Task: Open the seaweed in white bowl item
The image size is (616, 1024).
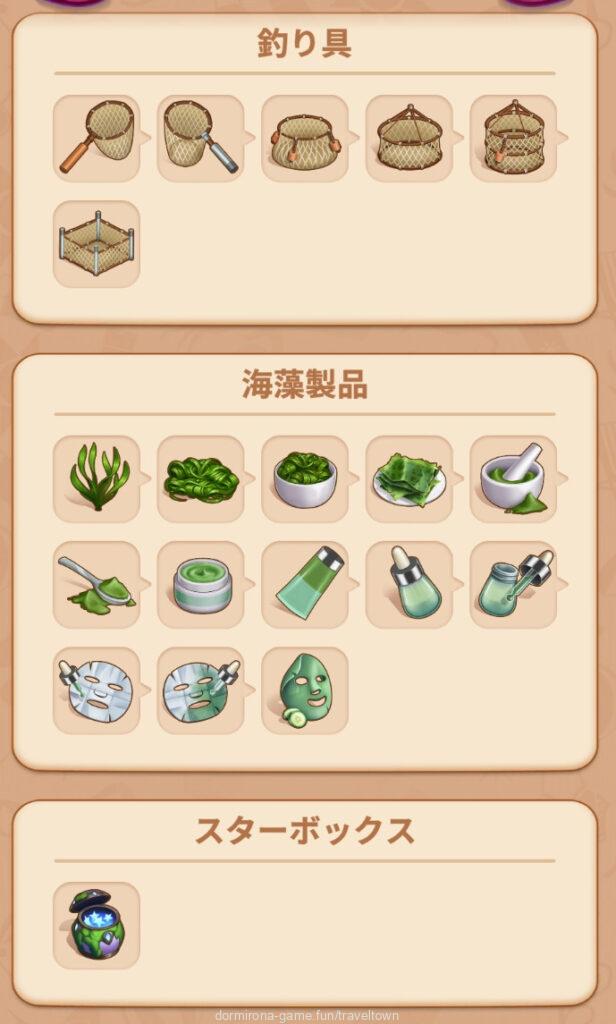Action: (305, 478)
